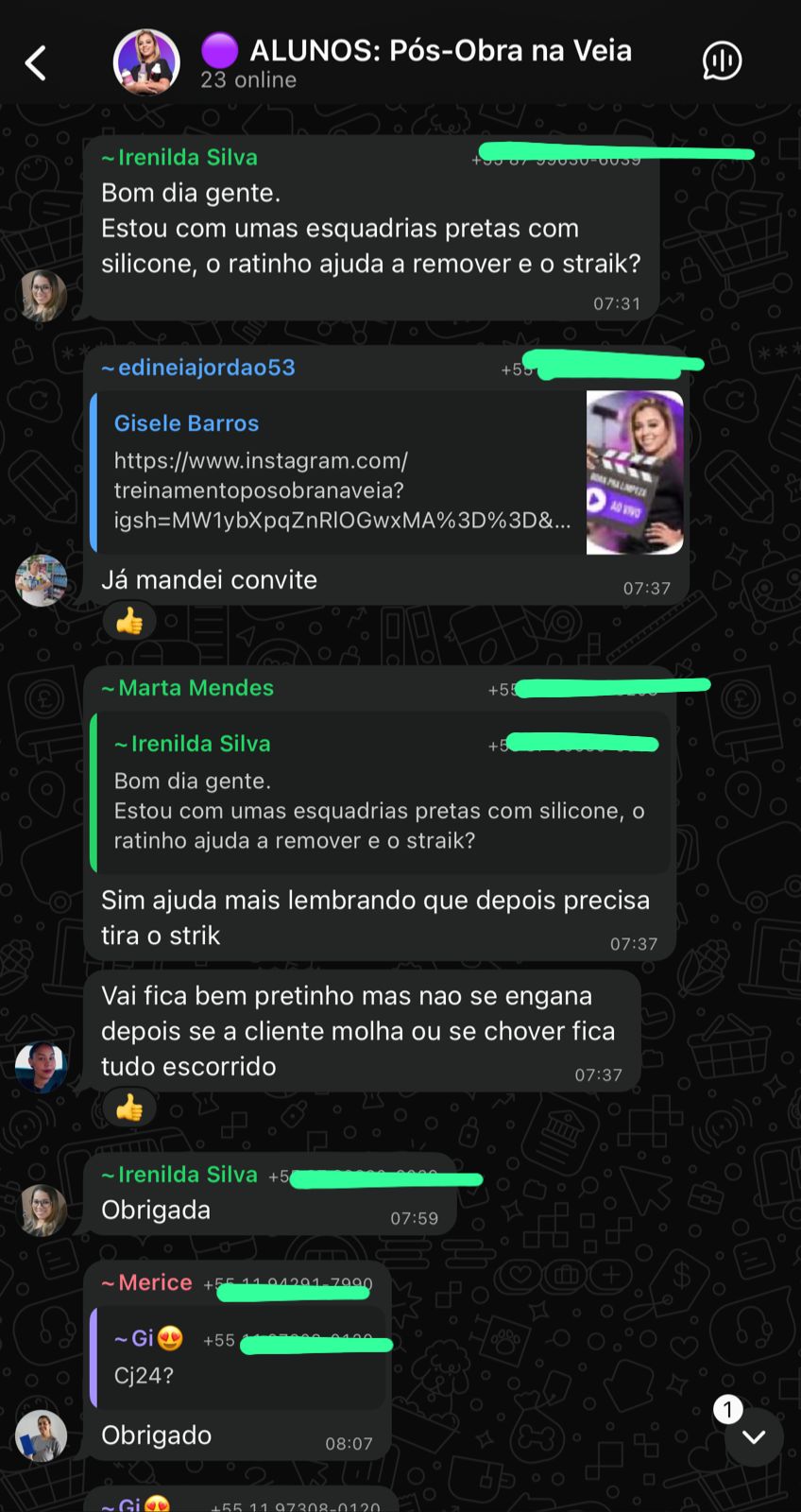
Task: Open the group voice chat icon
Action: coord(721,60)
